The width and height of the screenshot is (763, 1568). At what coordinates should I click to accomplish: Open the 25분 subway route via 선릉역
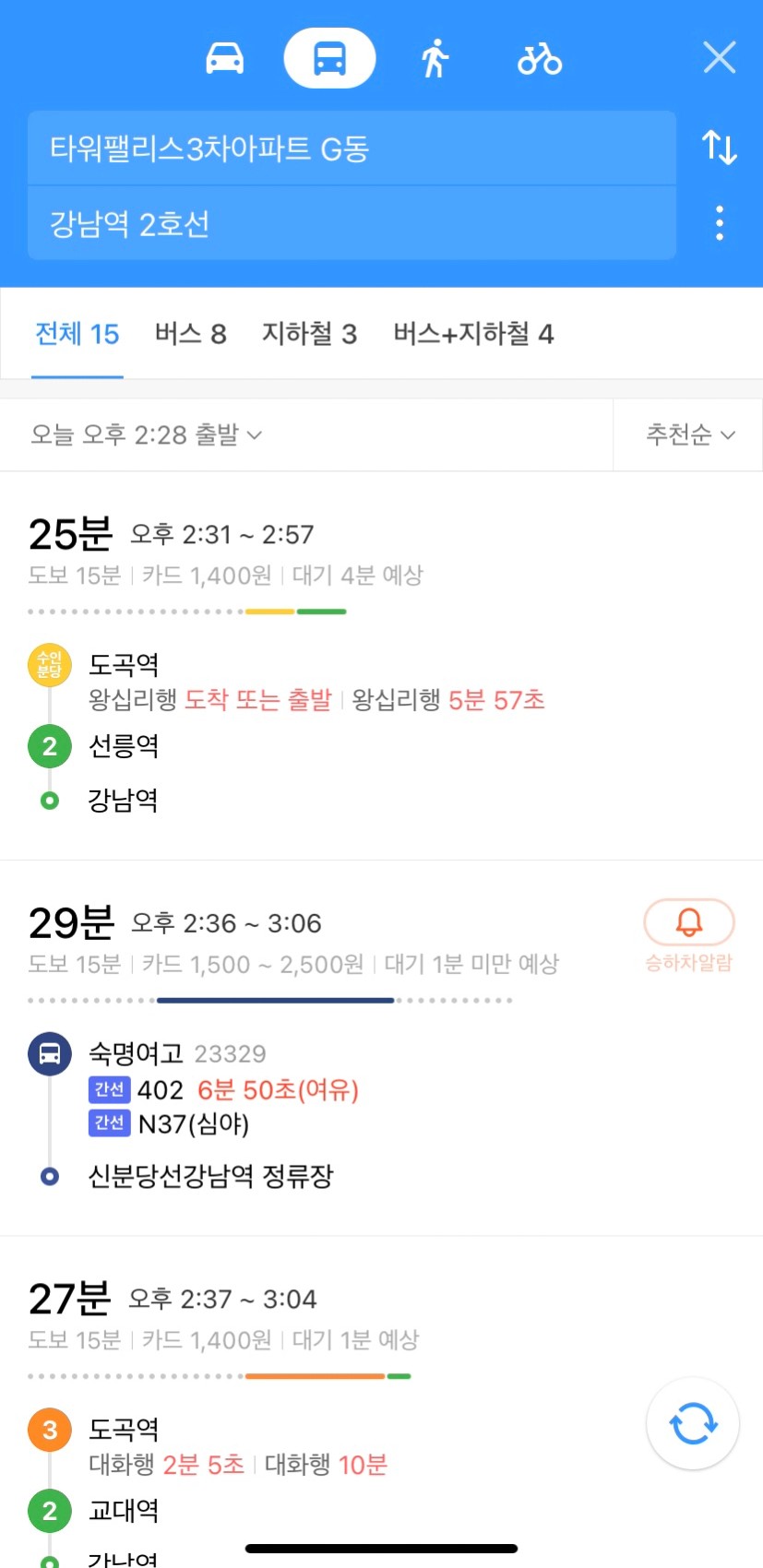click(x=381, y=666)
